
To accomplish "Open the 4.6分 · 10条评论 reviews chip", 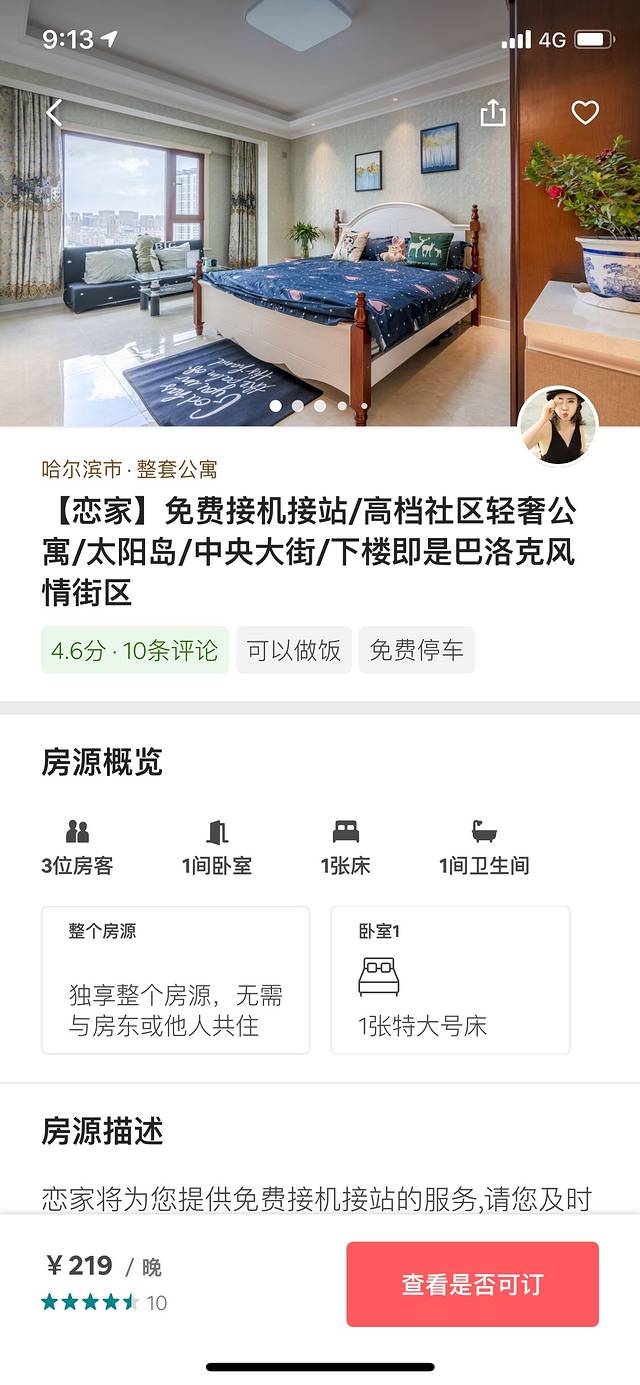I will click(135, 651).
